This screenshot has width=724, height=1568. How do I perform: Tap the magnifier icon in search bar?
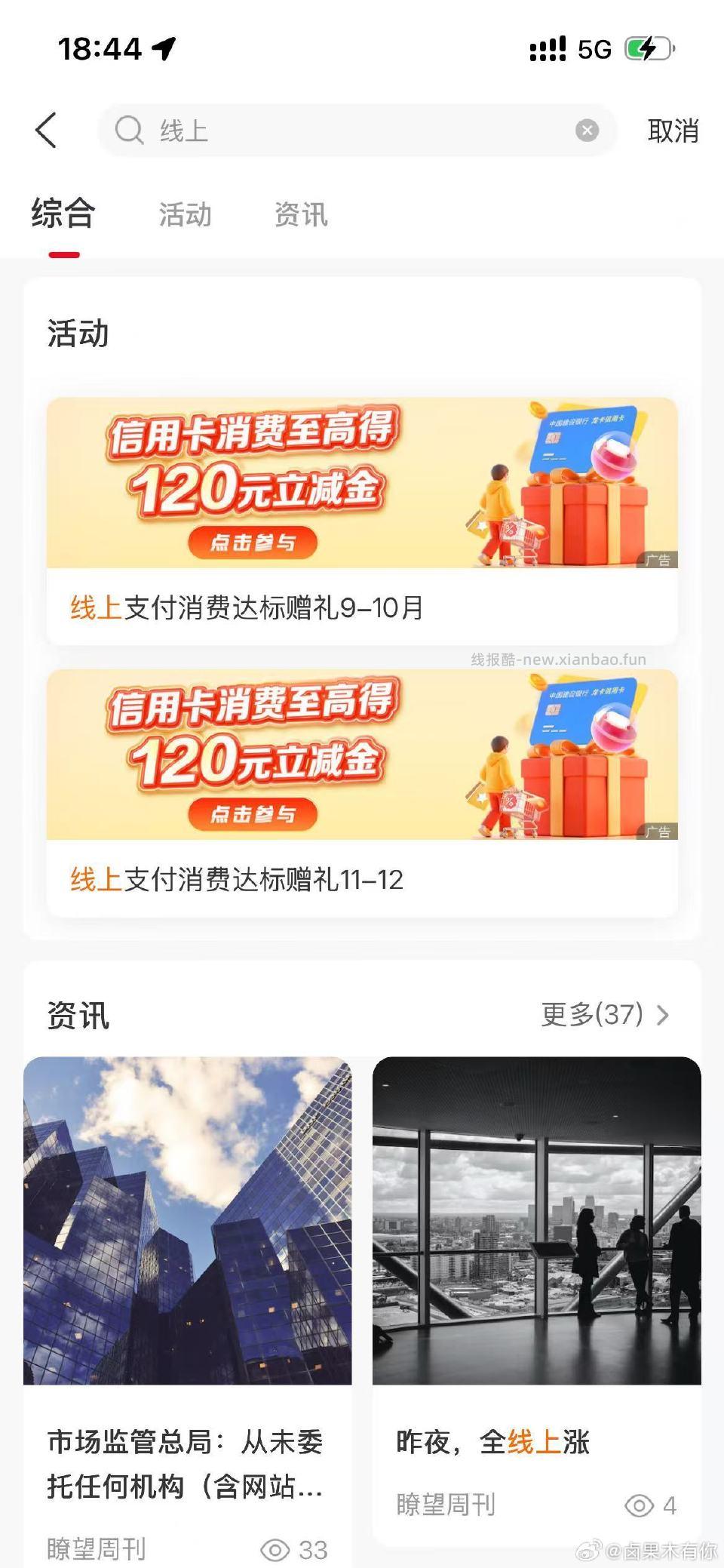[x=130, y=130]
